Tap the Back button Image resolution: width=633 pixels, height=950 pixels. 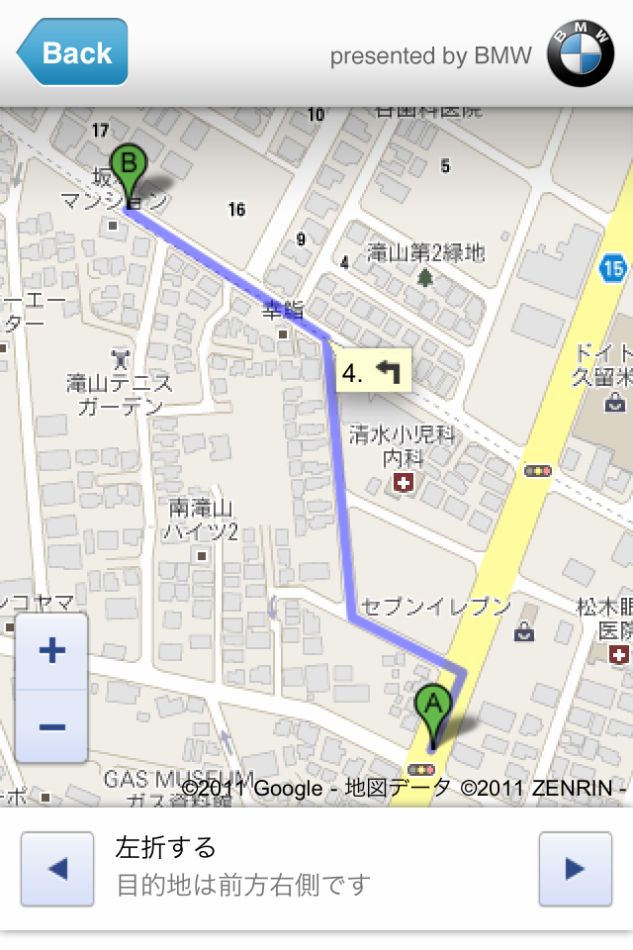click(72, 52)
